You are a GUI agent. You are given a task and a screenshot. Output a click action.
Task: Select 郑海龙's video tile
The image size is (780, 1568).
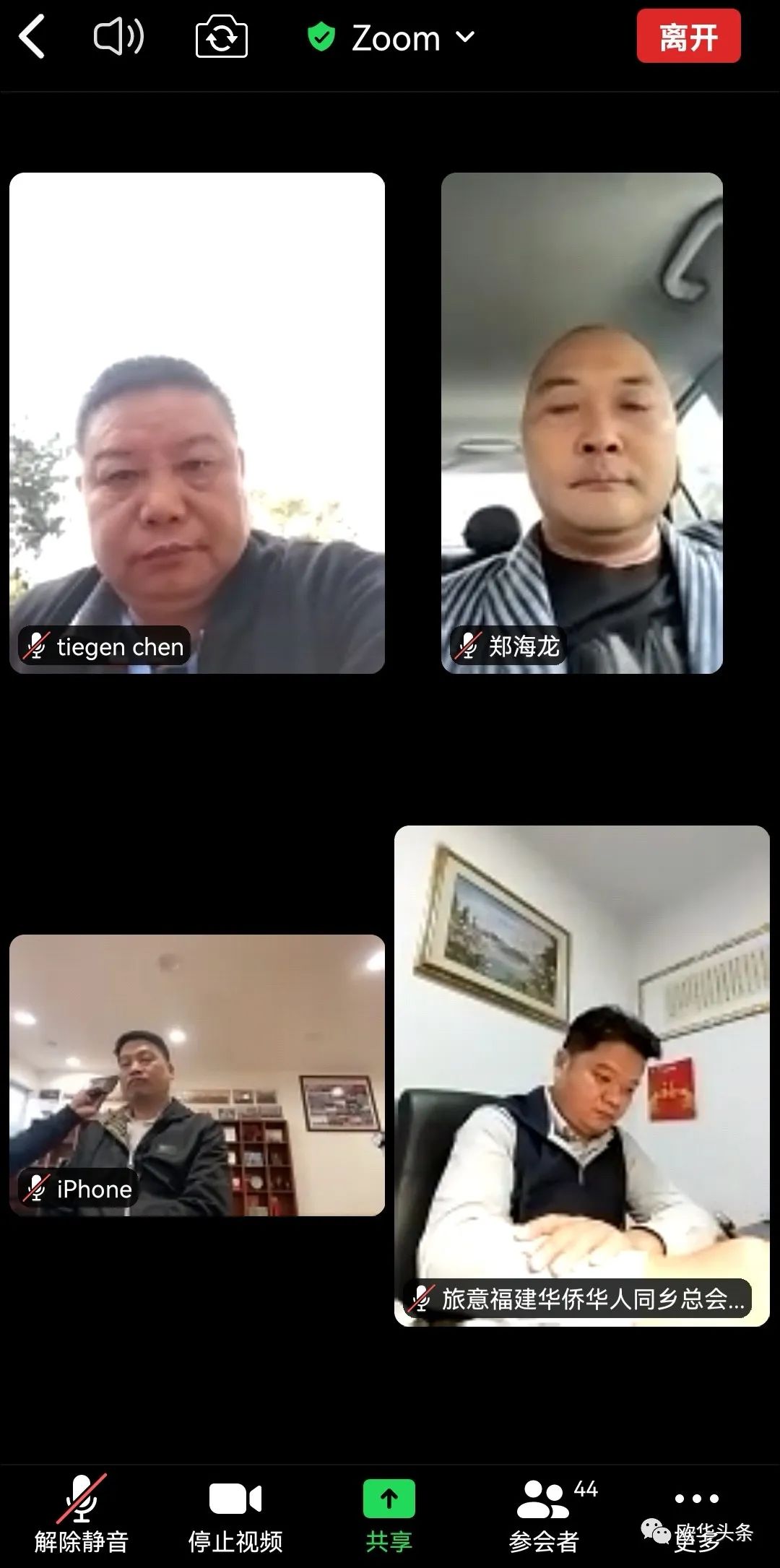[581, 423]
